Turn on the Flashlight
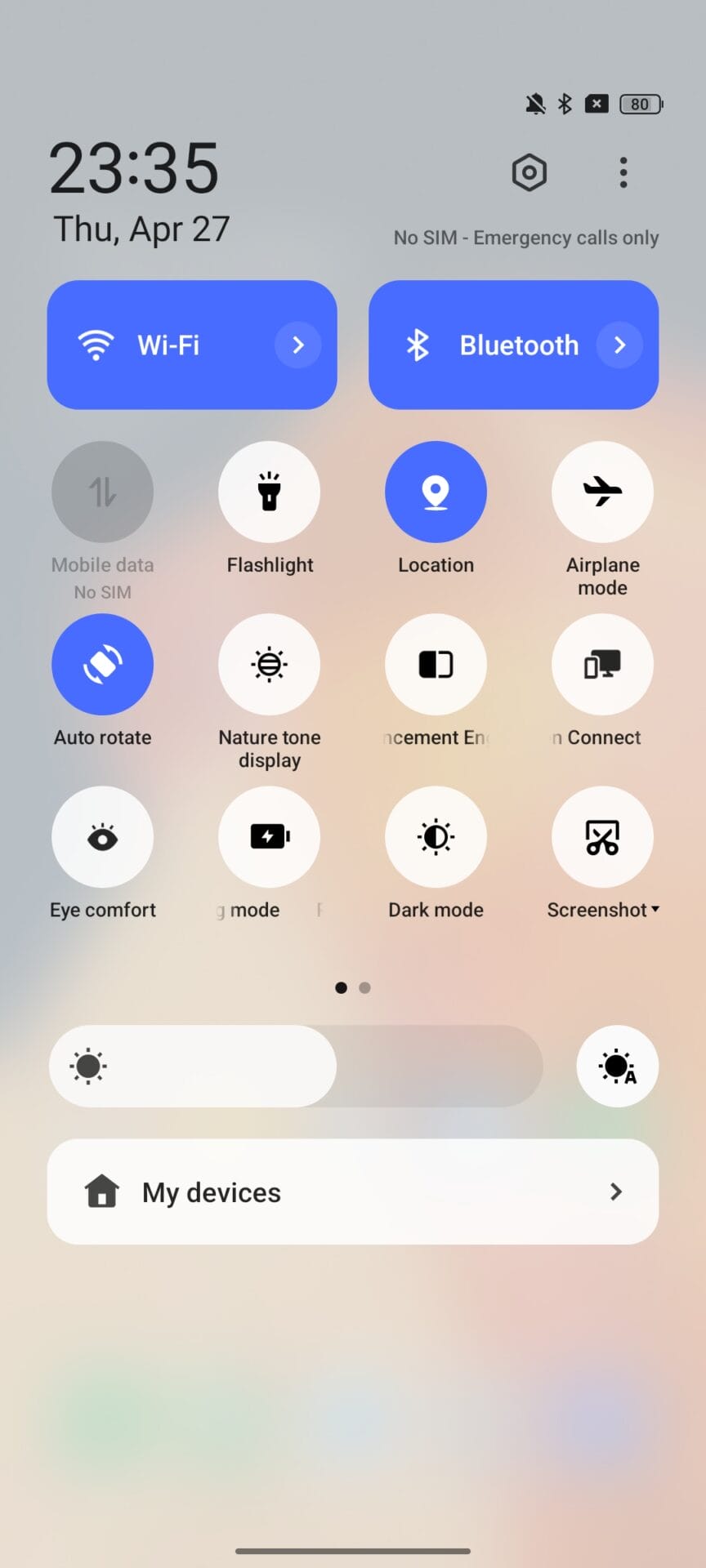 [269, 492]
